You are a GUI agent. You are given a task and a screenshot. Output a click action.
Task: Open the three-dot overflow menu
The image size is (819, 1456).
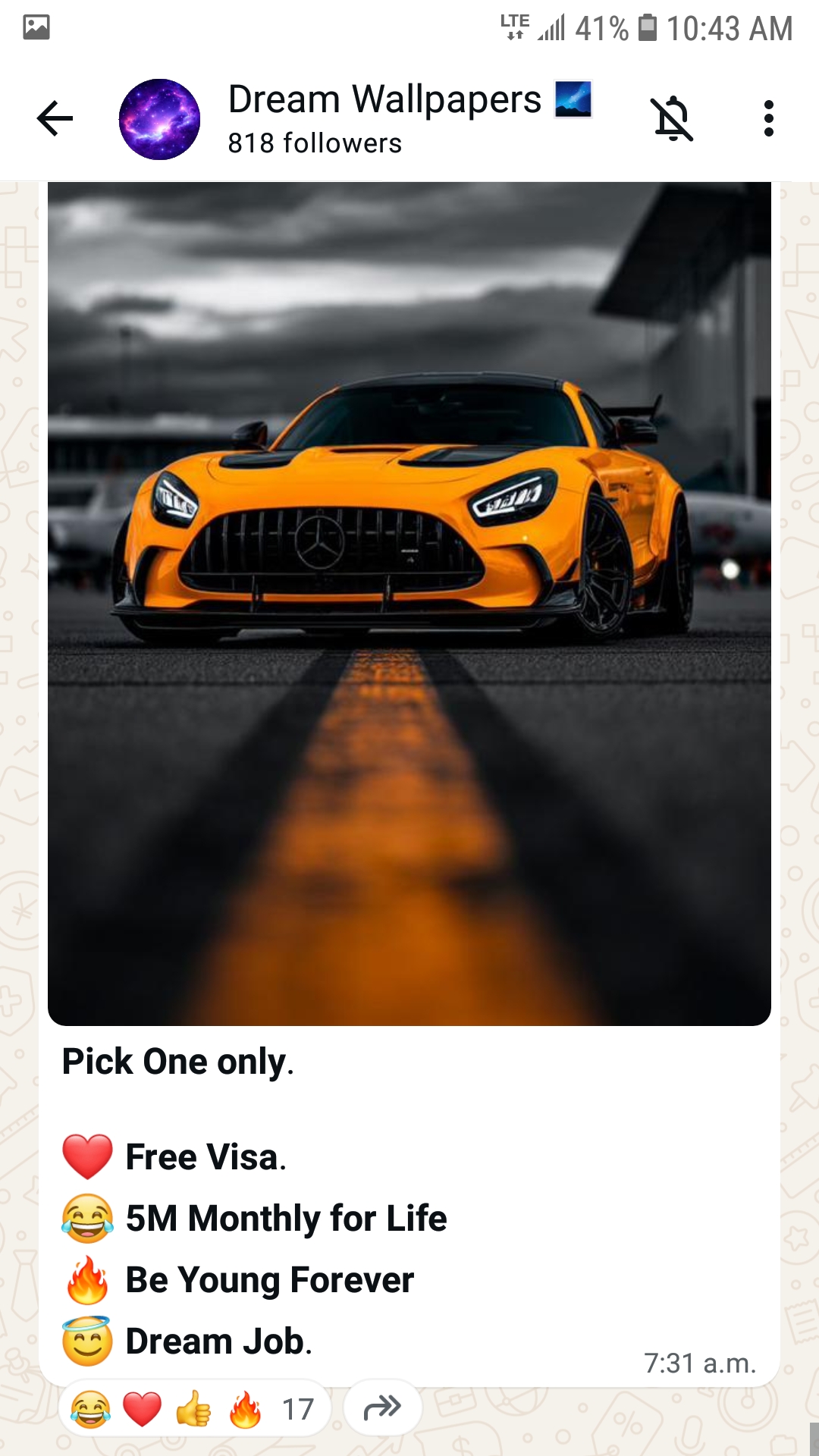tap(768, 119)
